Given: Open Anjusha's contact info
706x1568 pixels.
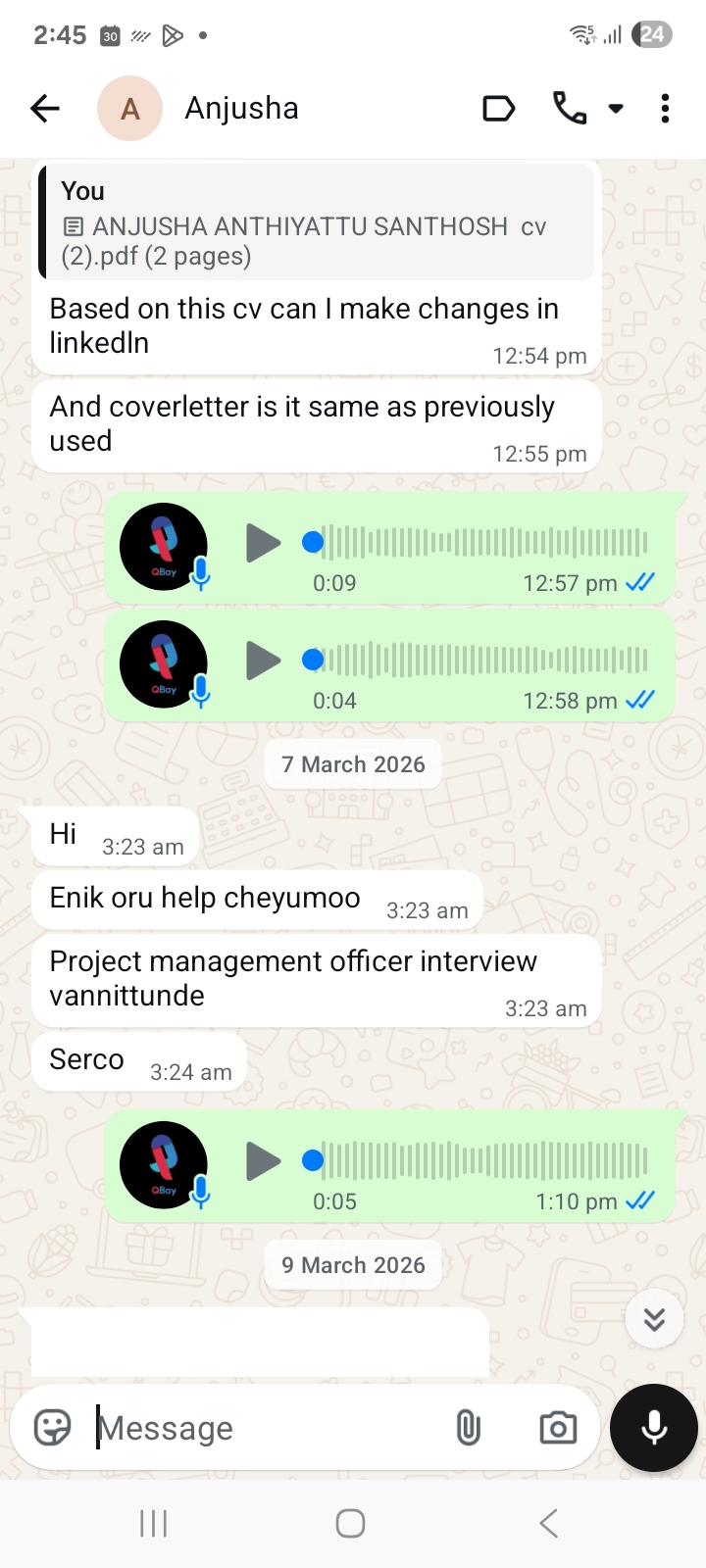Looking at the screenshot, I should tap(241, 109).
